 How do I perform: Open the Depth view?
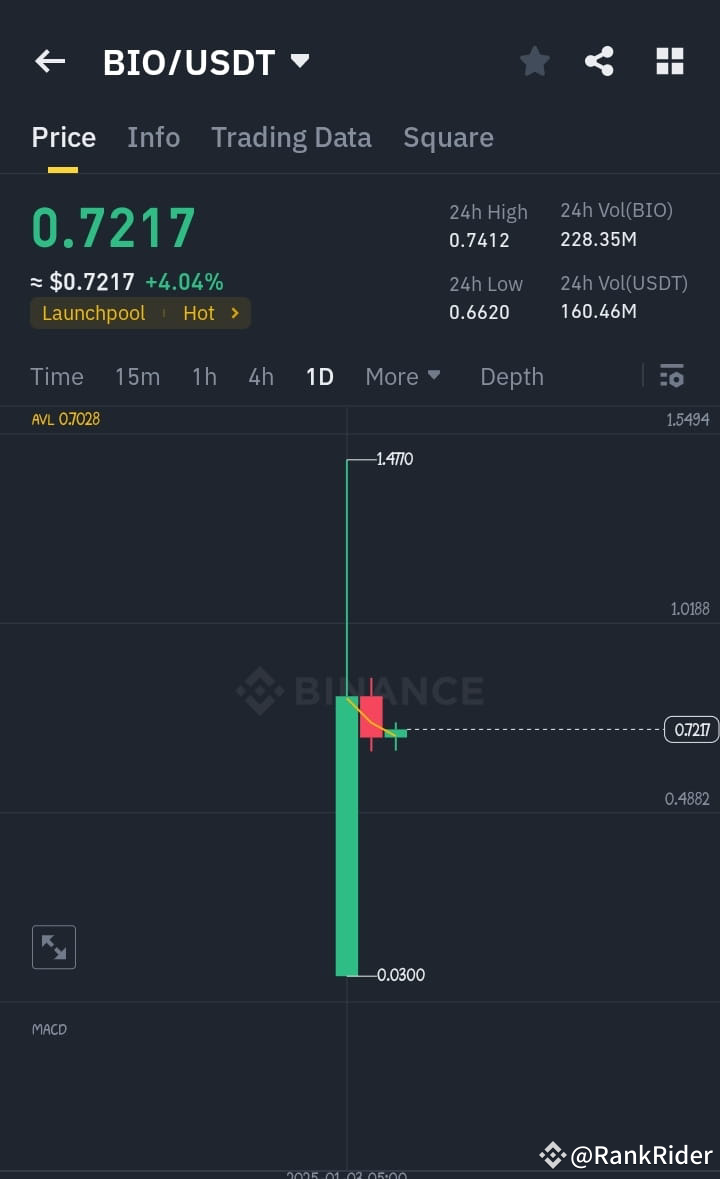click(511, 377)
